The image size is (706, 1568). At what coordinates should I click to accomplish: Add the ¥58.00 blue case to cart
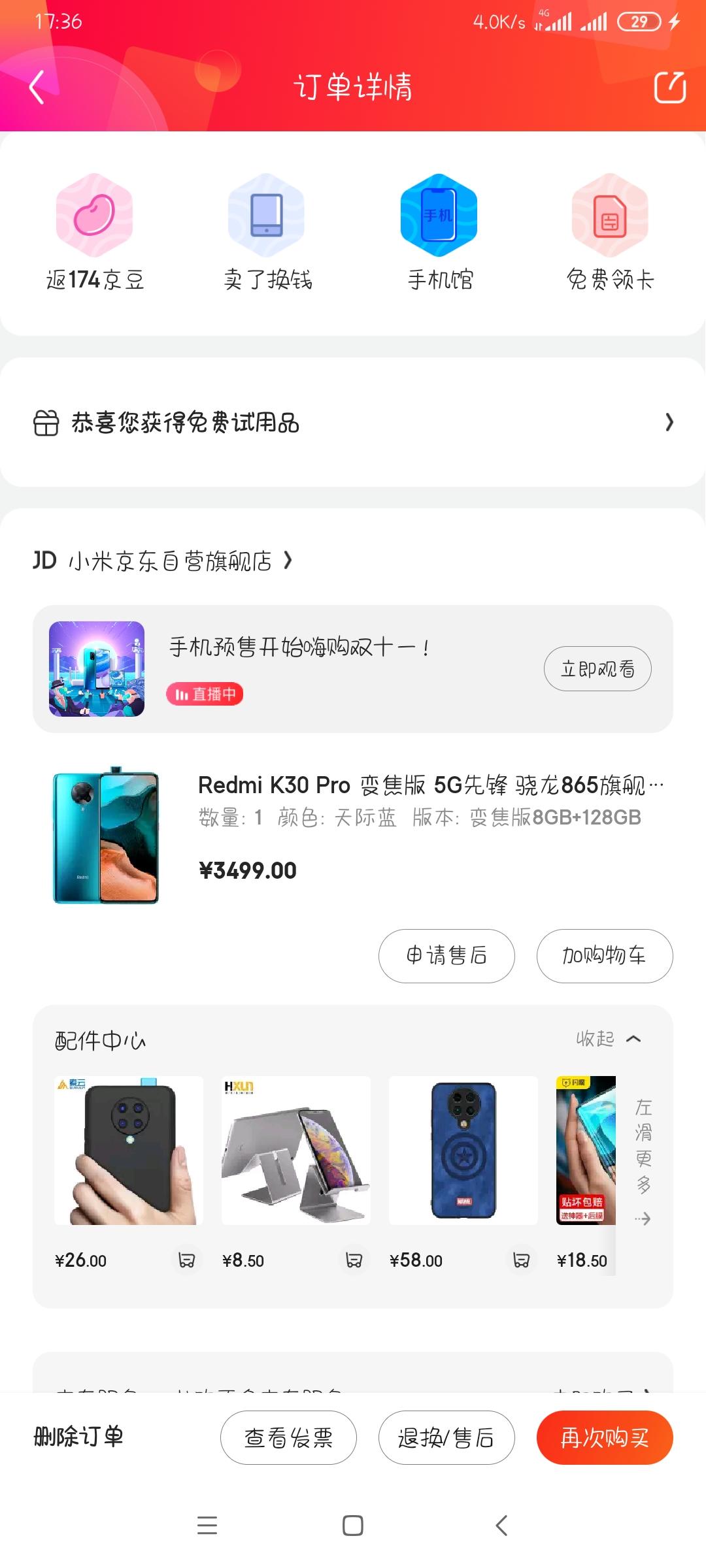tap(521, 1260)
